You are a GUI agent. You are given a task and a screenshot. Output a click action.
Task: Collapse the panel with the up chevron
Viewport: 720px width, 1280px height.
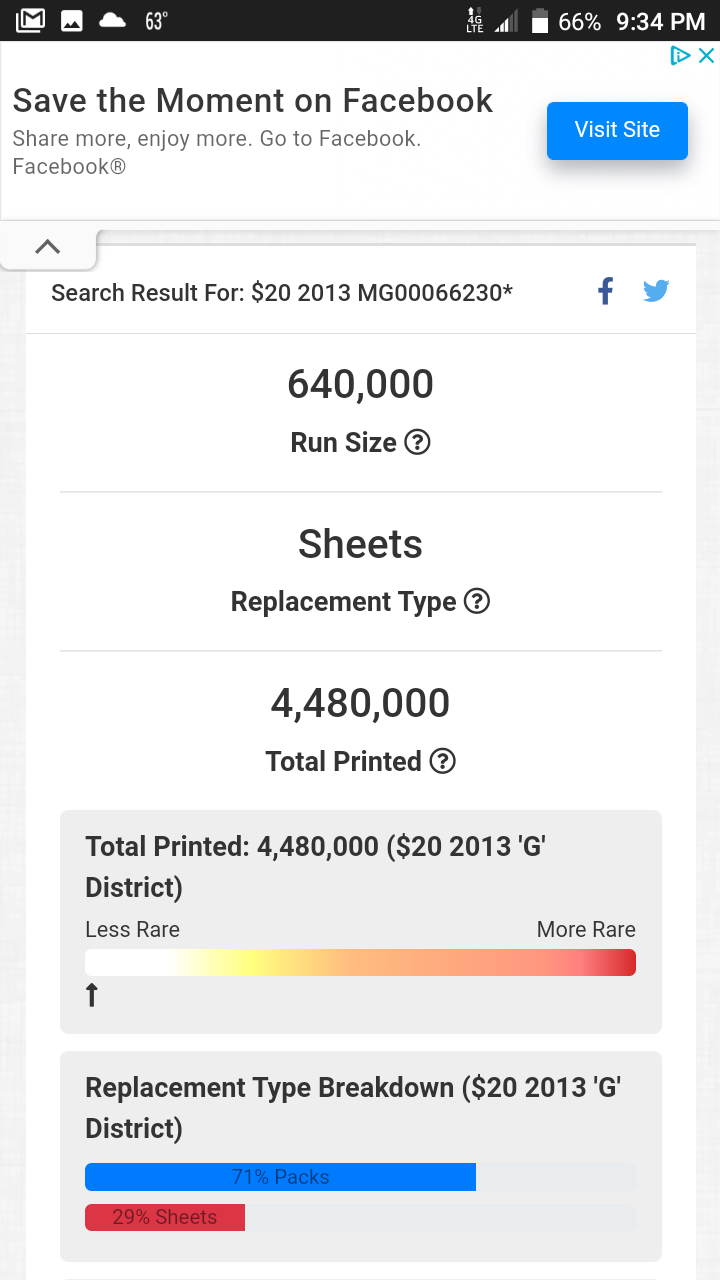point(48,247)
